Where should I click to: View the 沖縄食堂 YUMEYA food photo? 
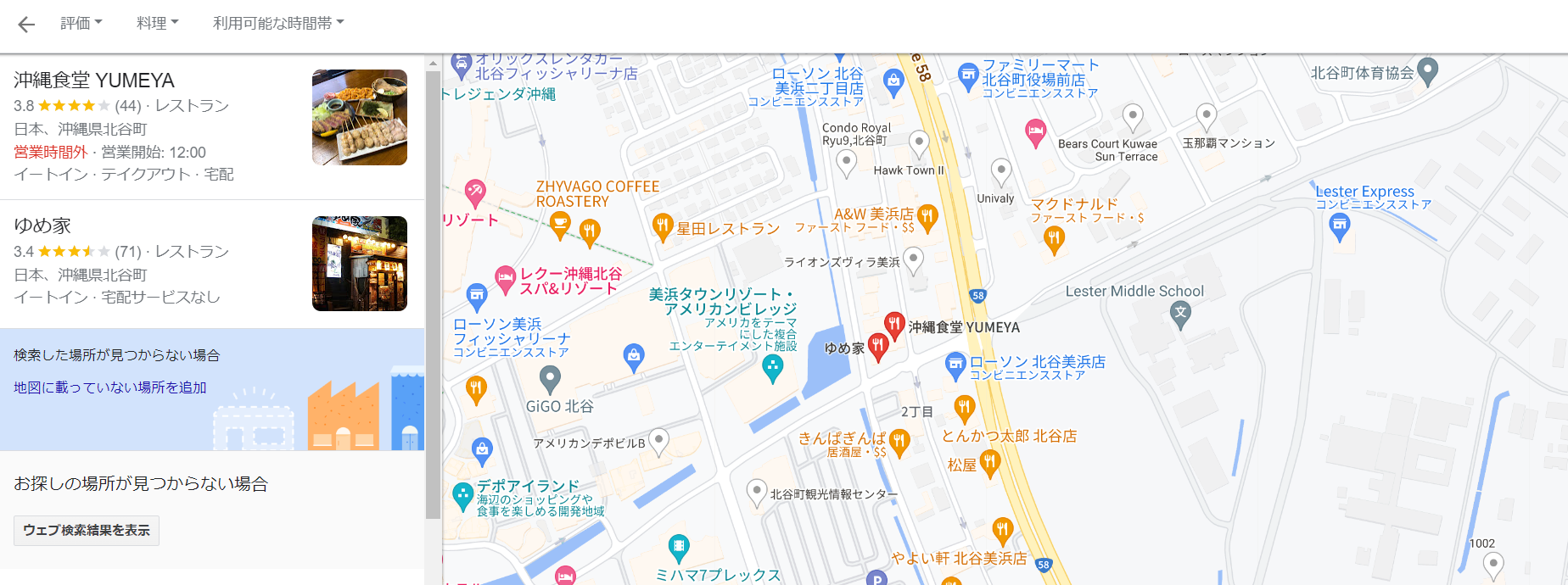[359, 117]
